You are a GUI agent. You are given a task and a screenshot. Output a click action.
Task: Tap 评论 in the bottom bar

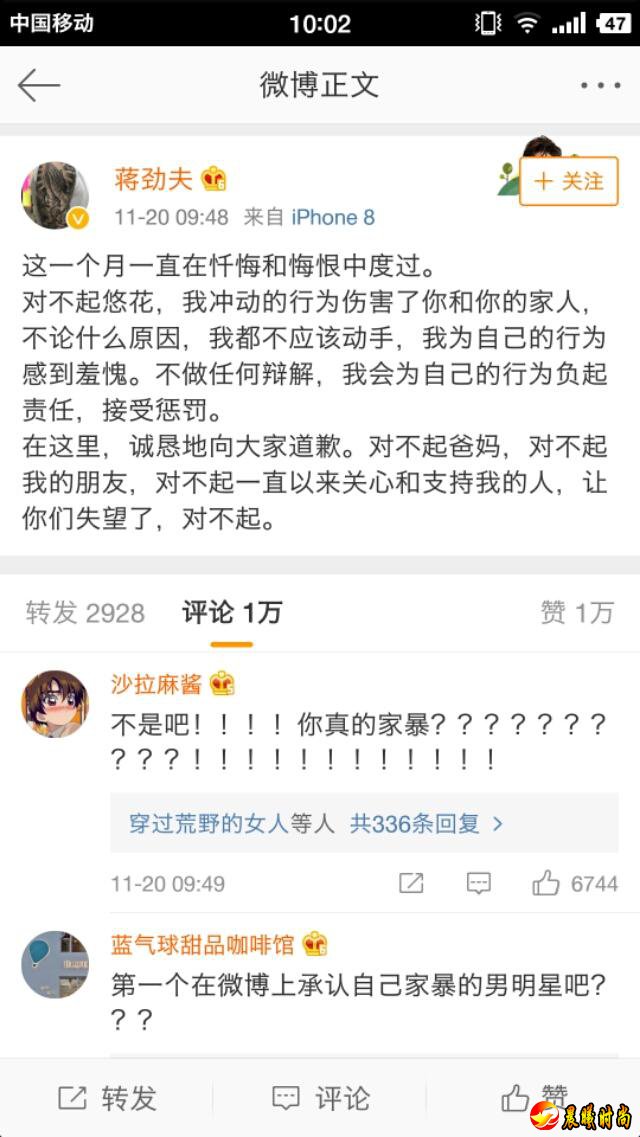[320, 1098]
